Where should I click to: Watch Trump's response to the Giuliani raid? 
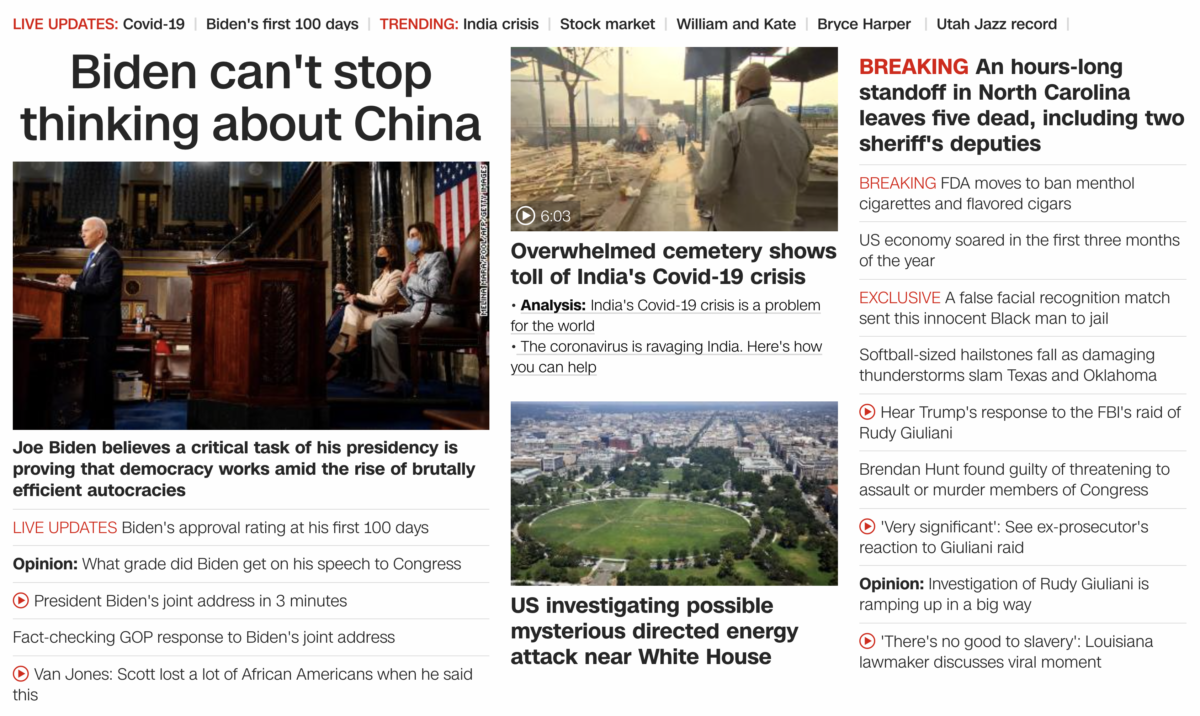(1020, 422)
